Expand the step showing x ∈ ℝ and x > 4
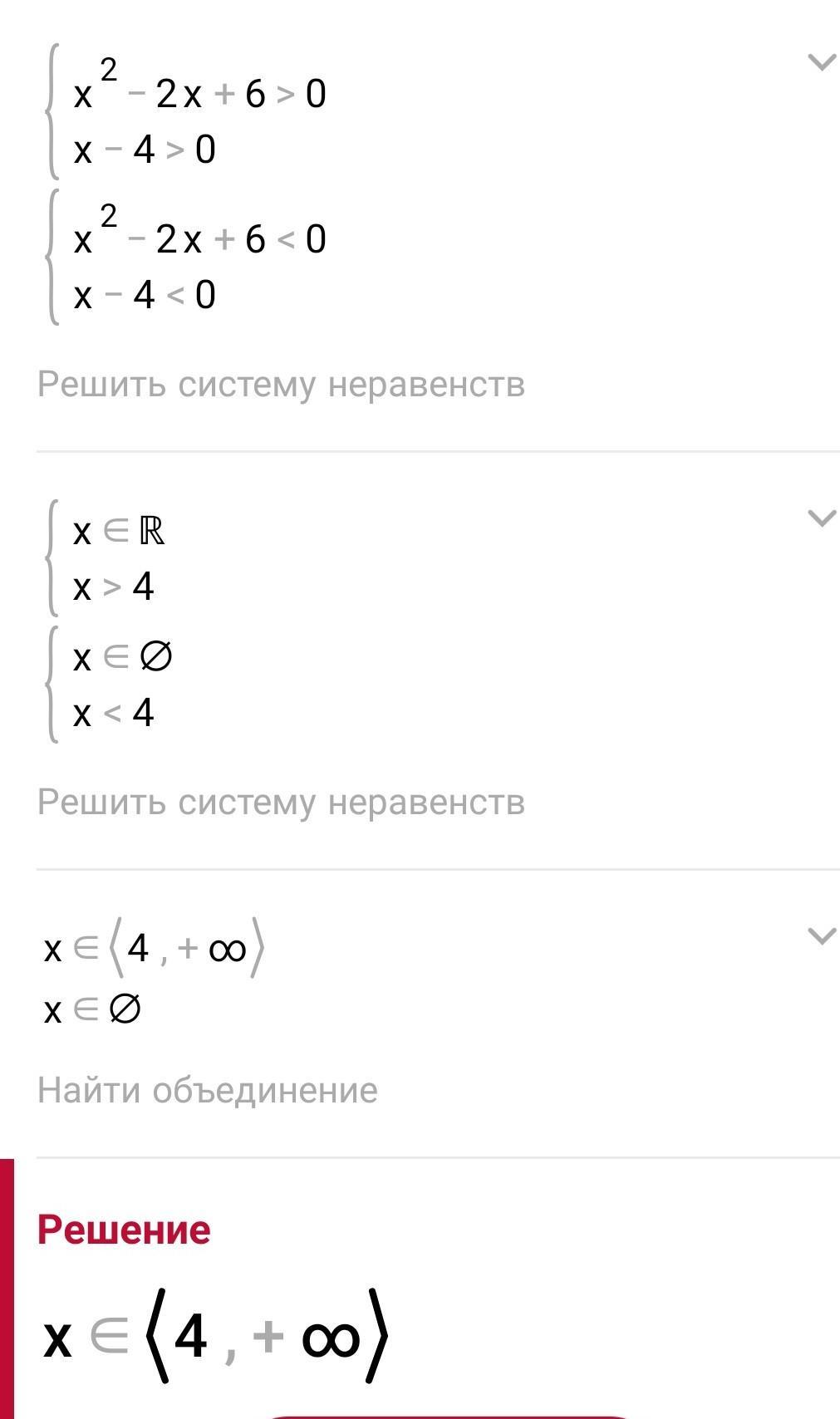The image size is (840, 1419). pos(821,518)
